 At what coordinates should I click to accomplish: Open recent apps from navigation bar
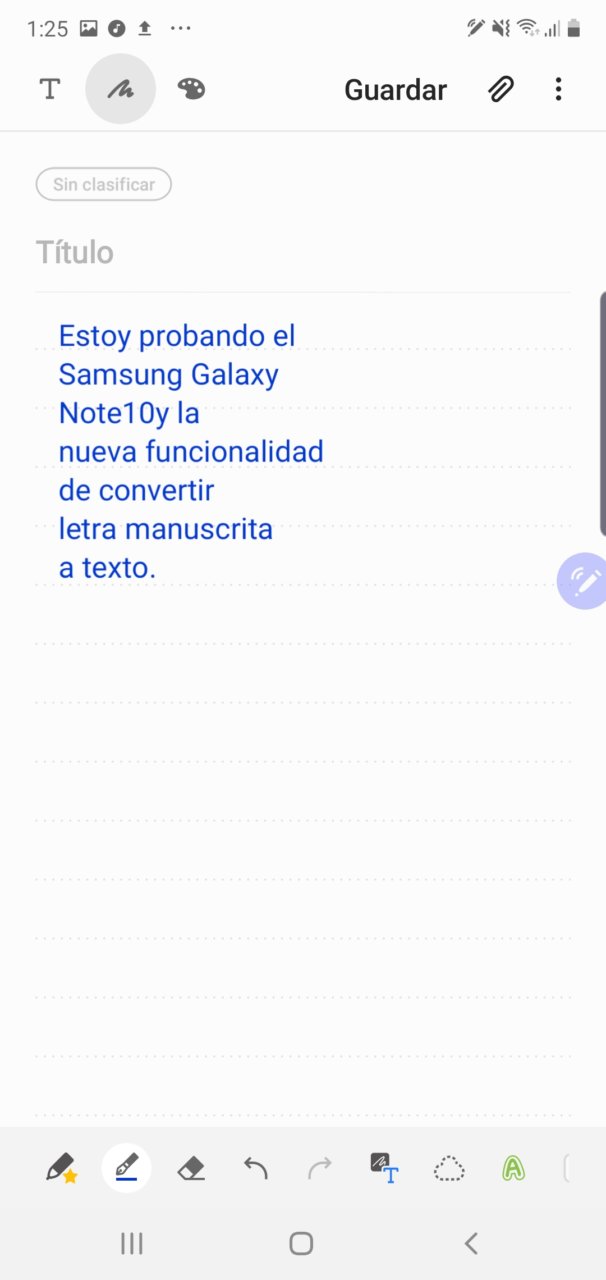pyautogui.click(x=131, y=1243)
